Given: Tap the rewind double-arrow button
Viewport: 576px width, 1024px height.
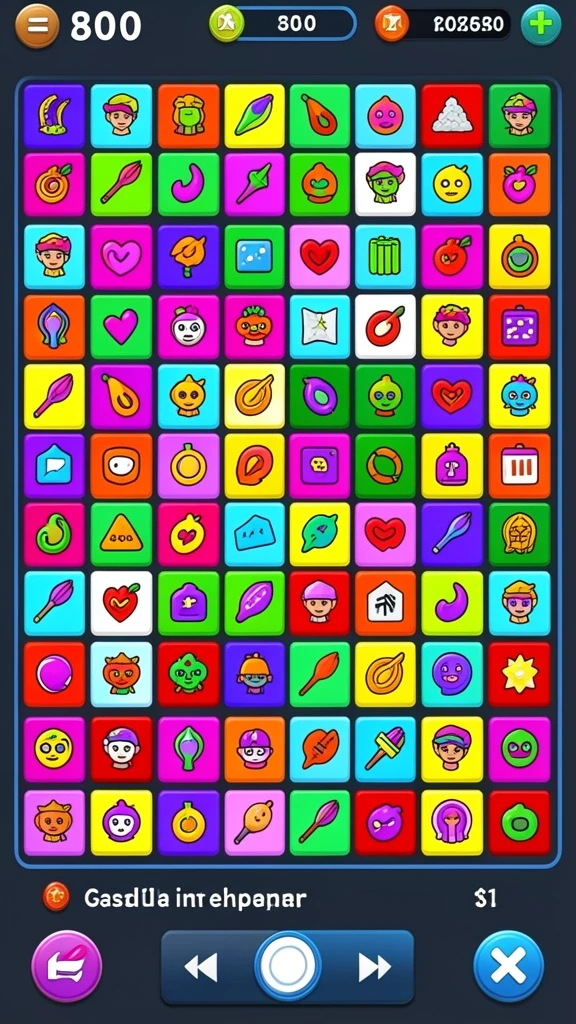Looking at the screenshot, I should (201, 967).
